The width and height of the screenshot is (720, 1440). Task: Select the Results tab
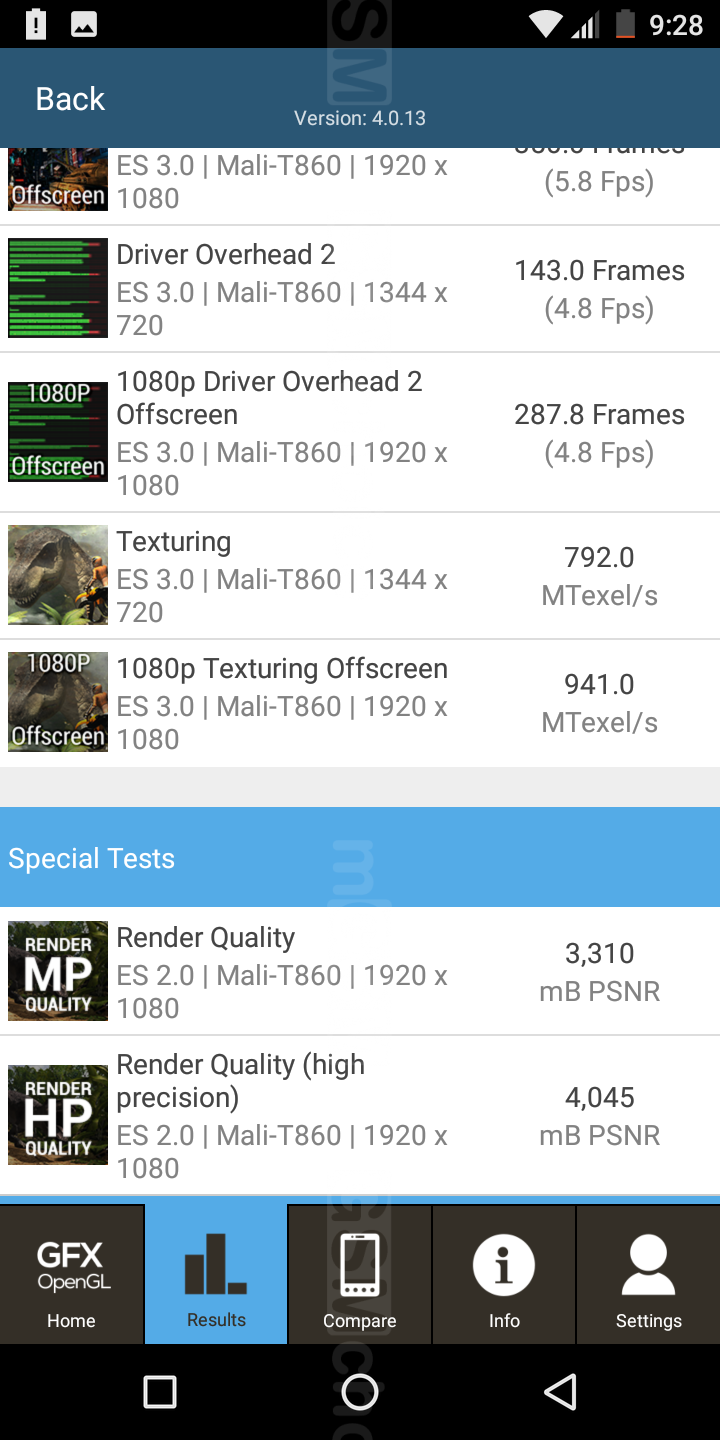point(216,1275)
